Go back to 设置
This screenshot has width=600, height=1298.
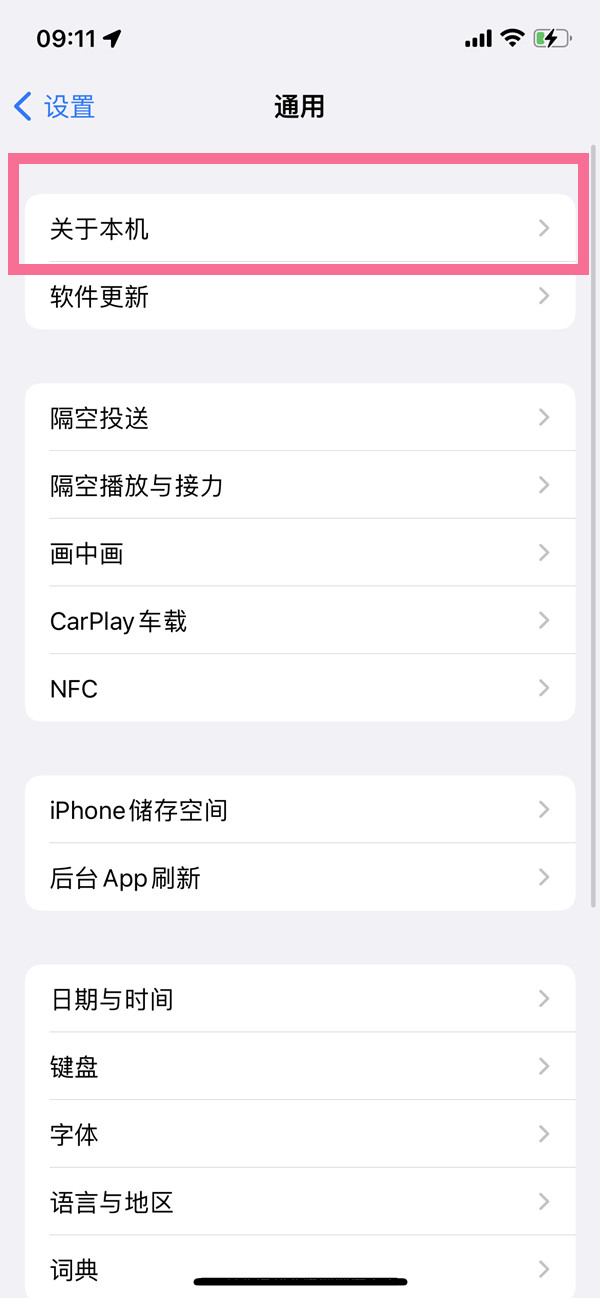[x=55, y=106]
